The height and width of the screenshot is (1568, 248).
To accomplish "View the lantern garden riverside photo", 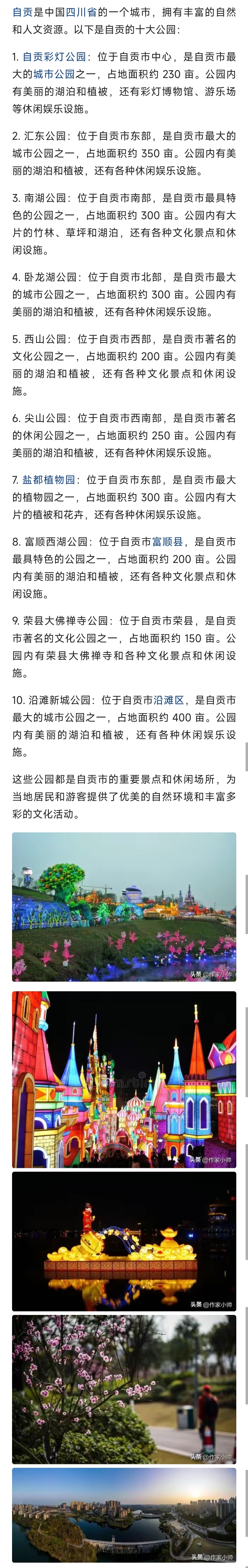I will pos(124,906).
